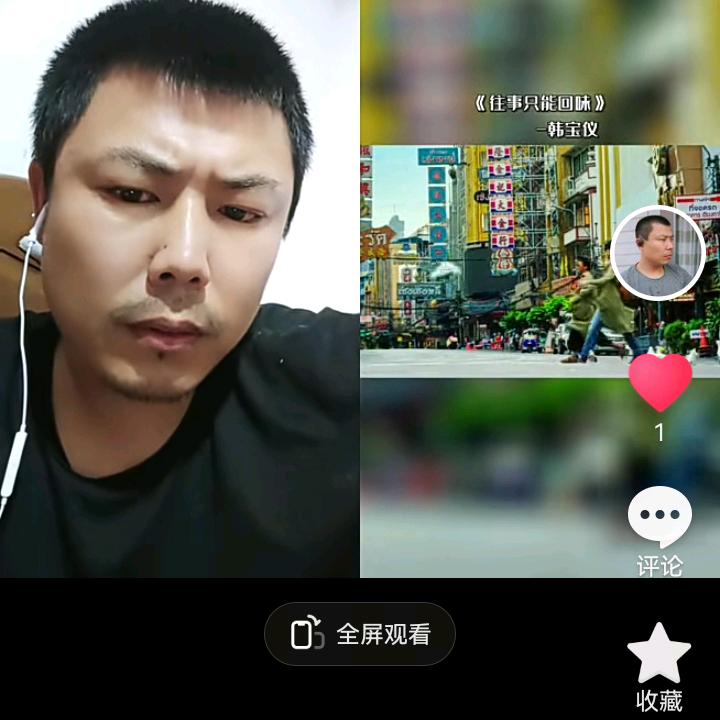
Task: Like the video with the heart icon
Action: (660, 382)
